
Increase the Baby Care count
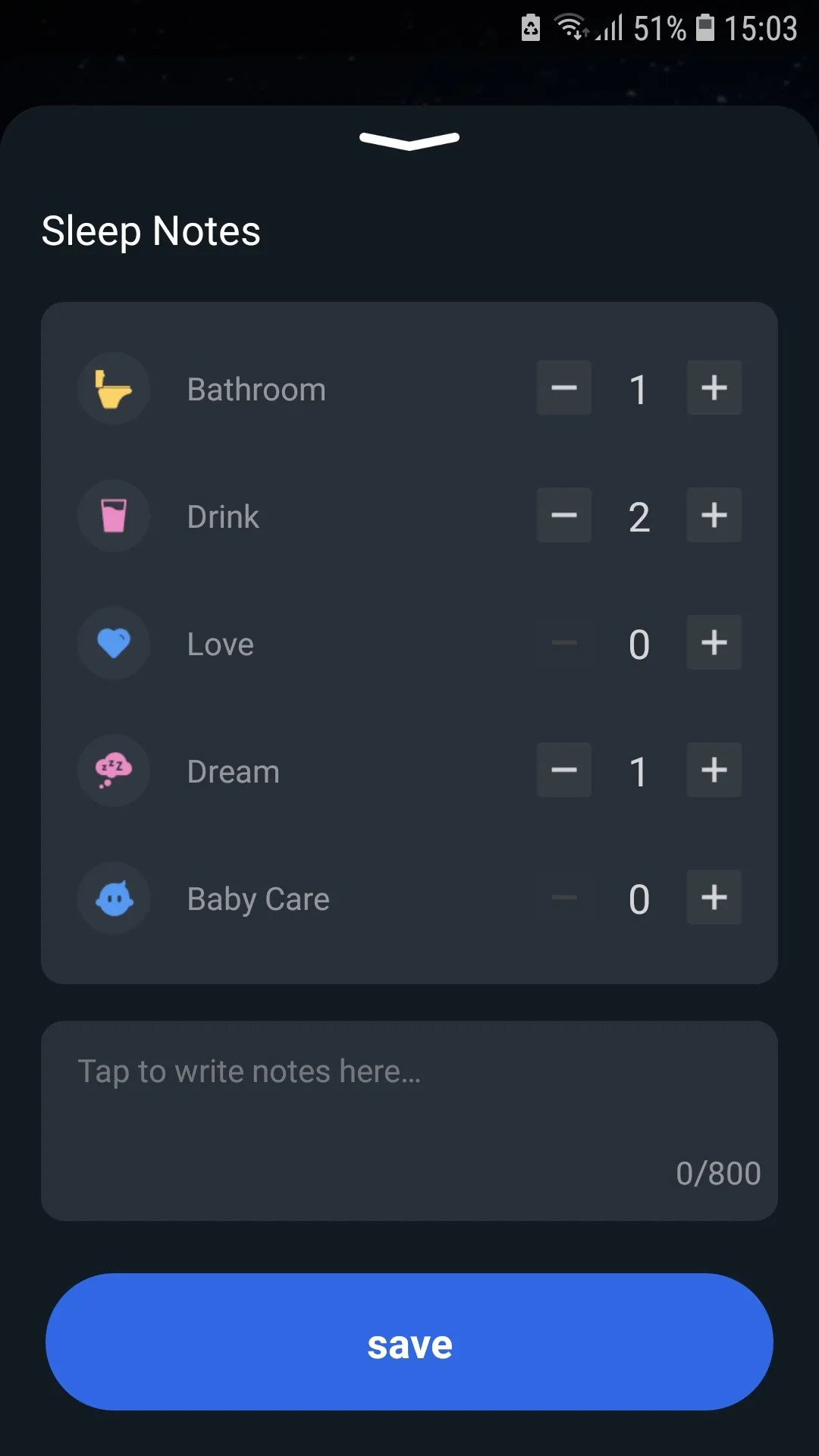(x=714, y=897)
